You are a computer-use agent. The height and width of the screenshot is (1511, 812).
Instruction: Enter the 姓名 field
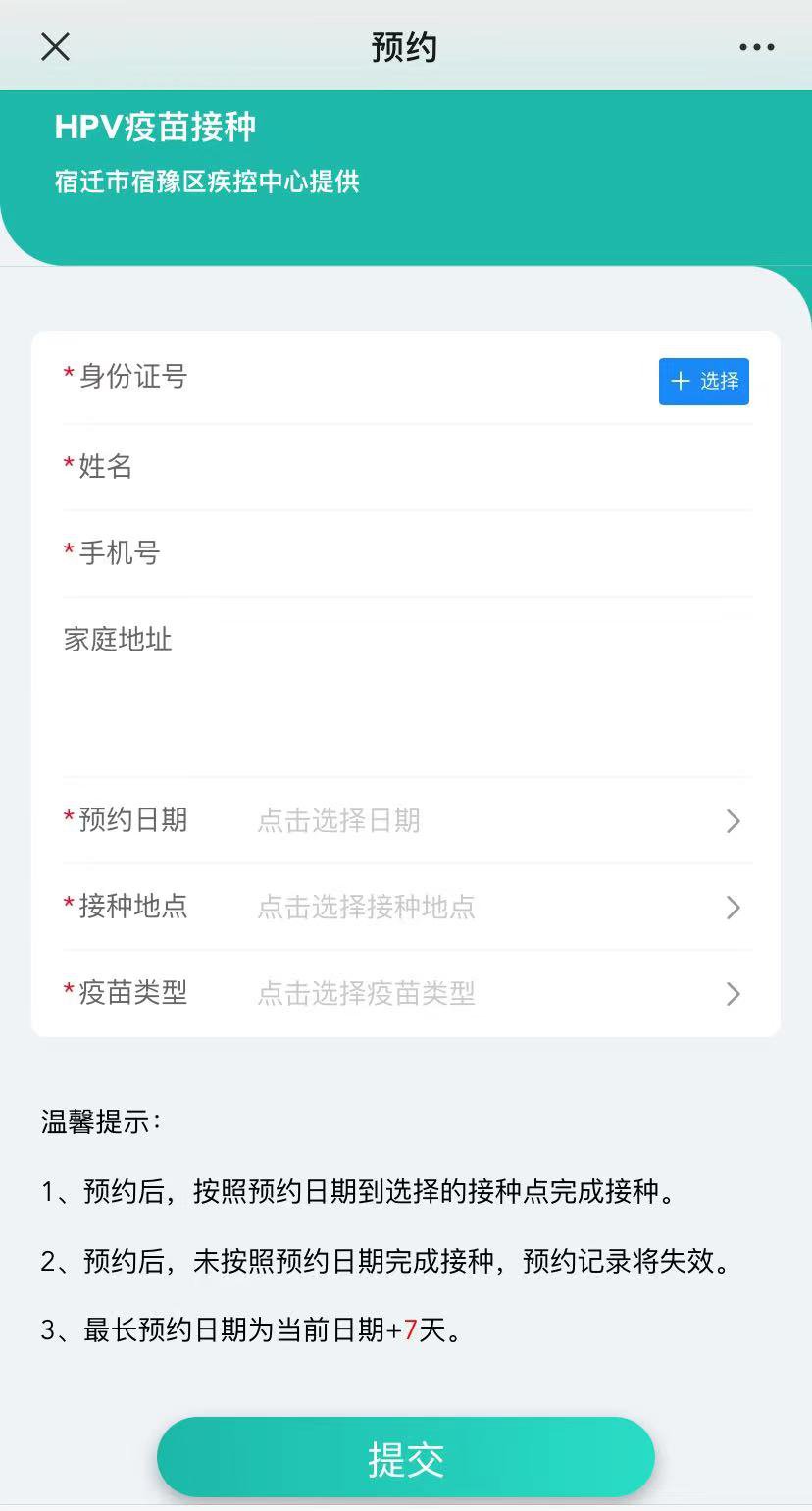coord(441,467)
